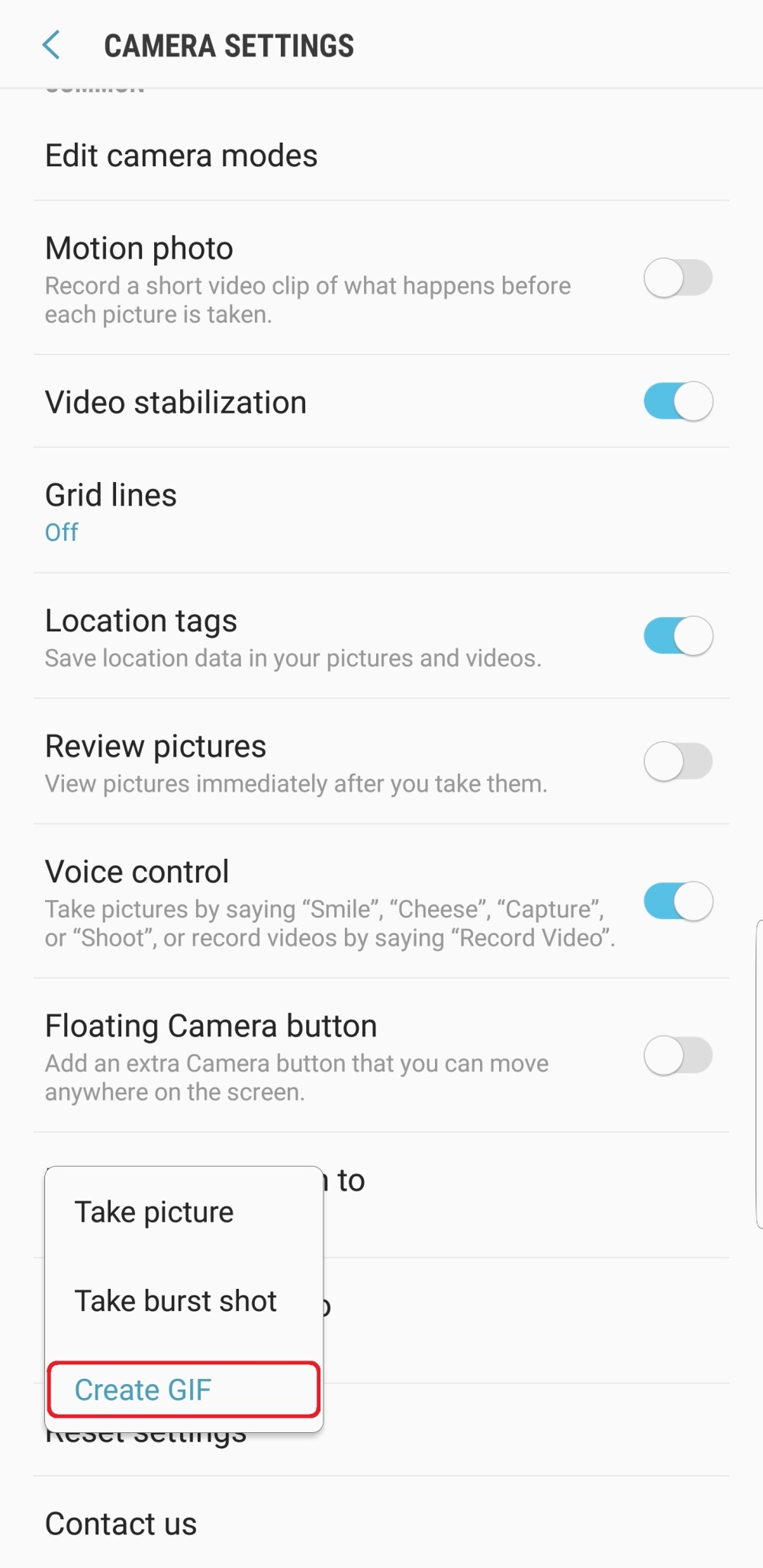This screenshot has height=1568, width=763.
Task: Open Contact us
Action: click(x=121, y=1524)
